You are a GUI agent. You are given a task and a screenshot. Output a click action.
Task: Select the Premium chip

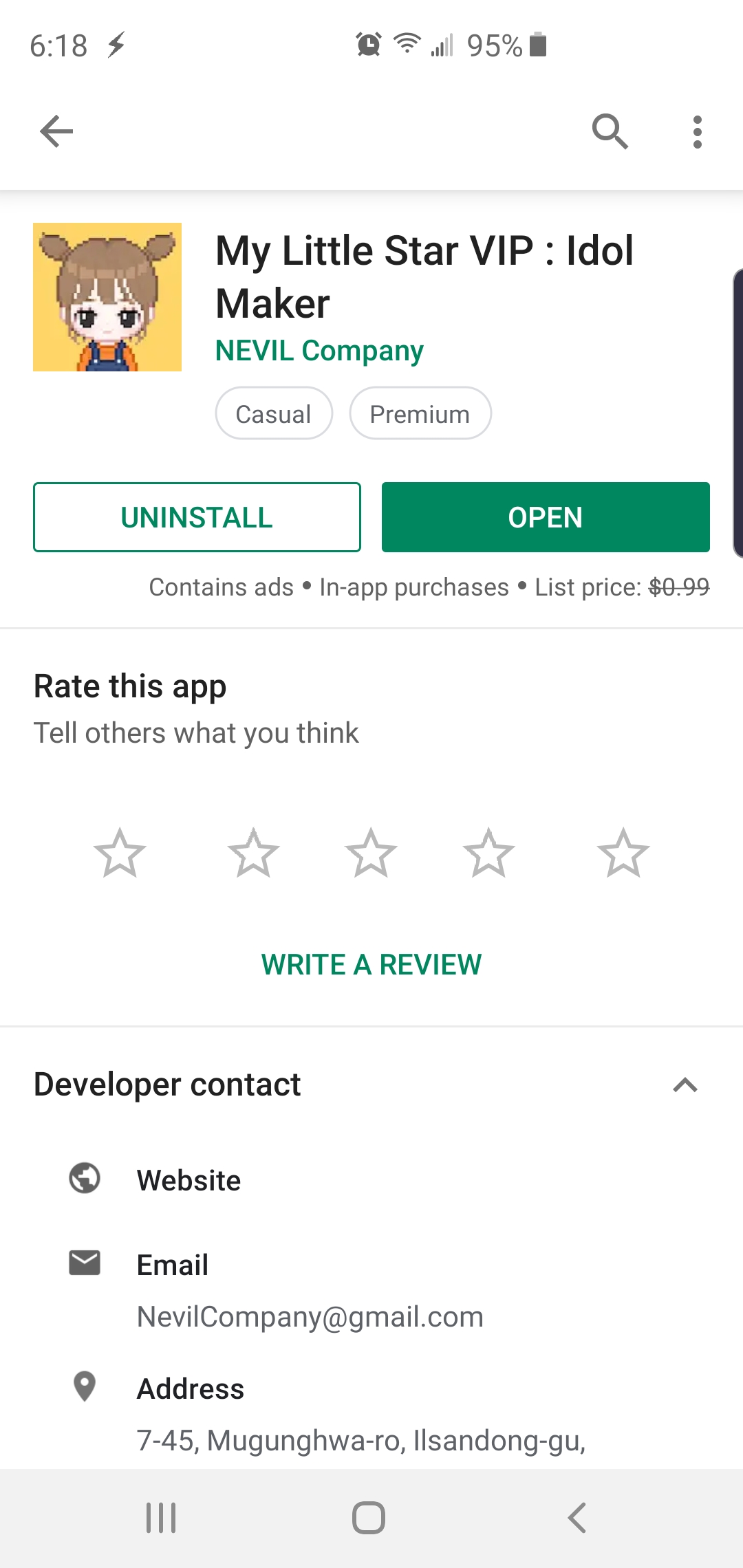pyautogui.click(x=420, y=413)
